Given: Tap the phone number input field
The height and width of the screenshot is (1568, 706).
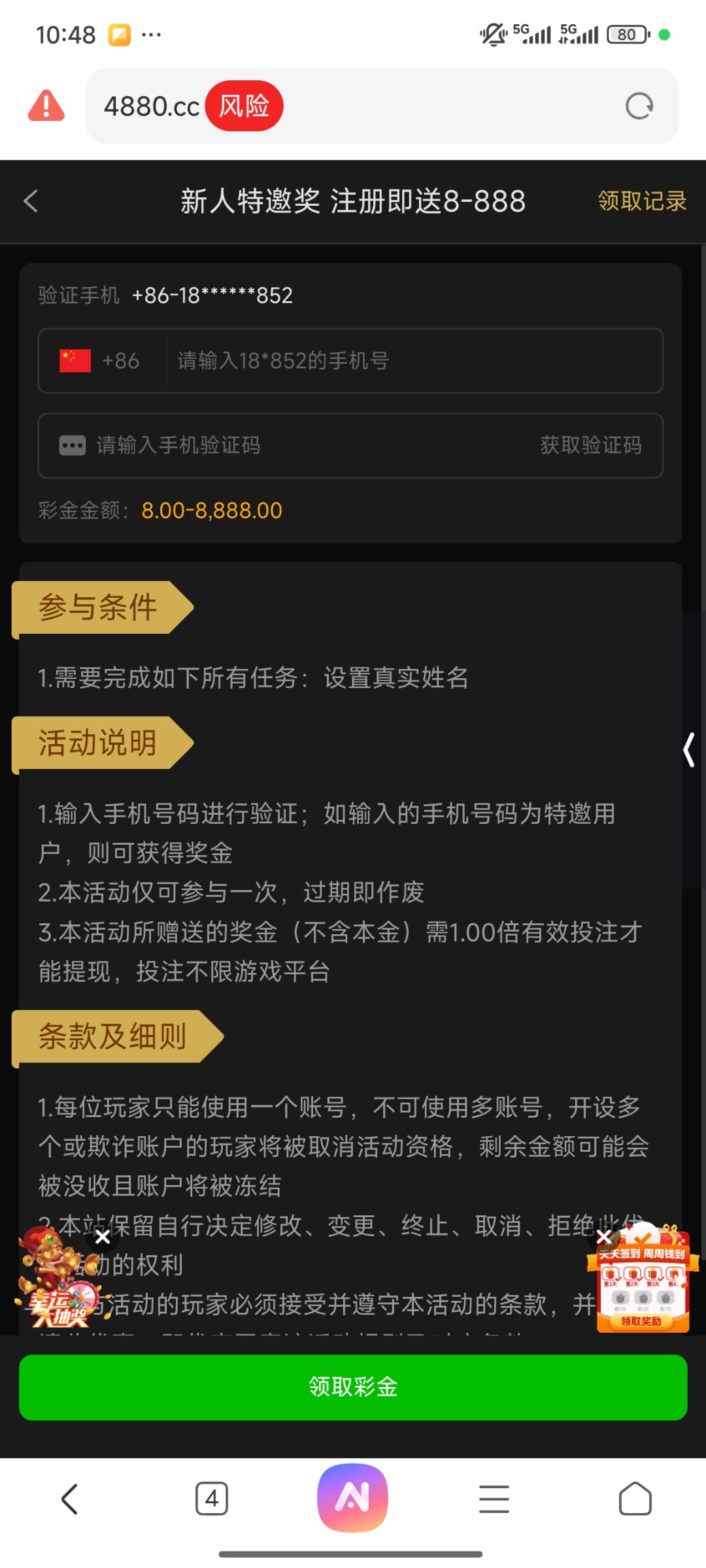Looking at the screenshot, I should click(x=412, y=361).
